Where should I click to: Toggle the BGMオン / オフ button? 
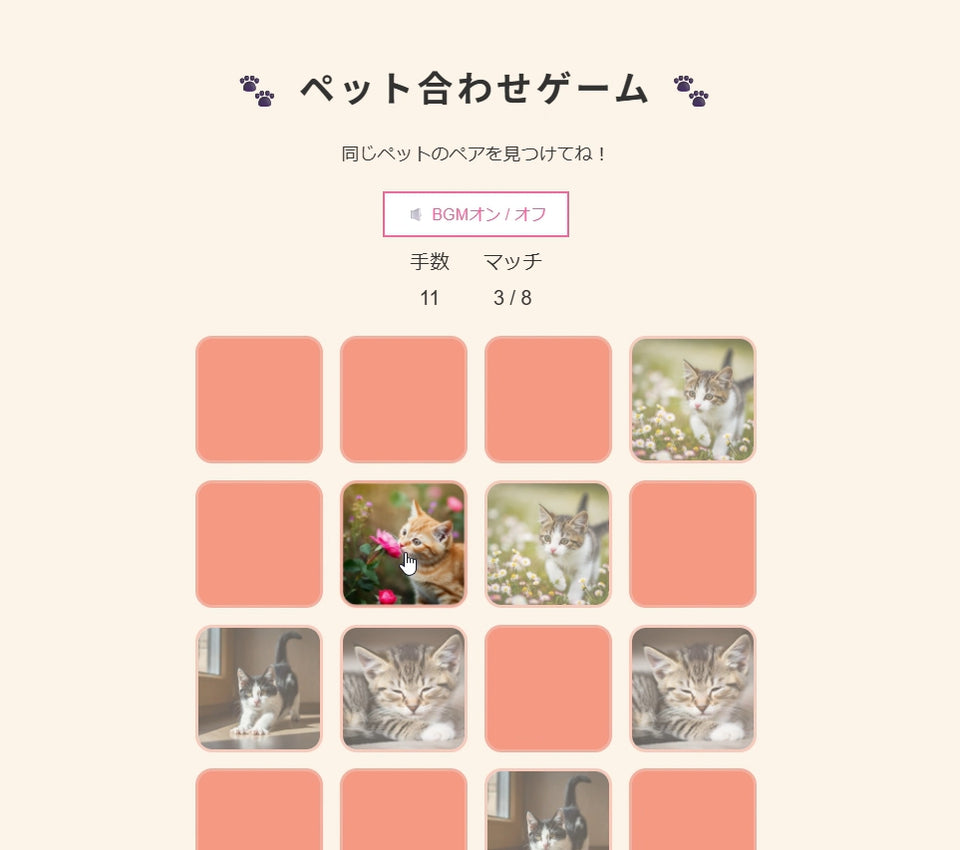pos(476,214)
